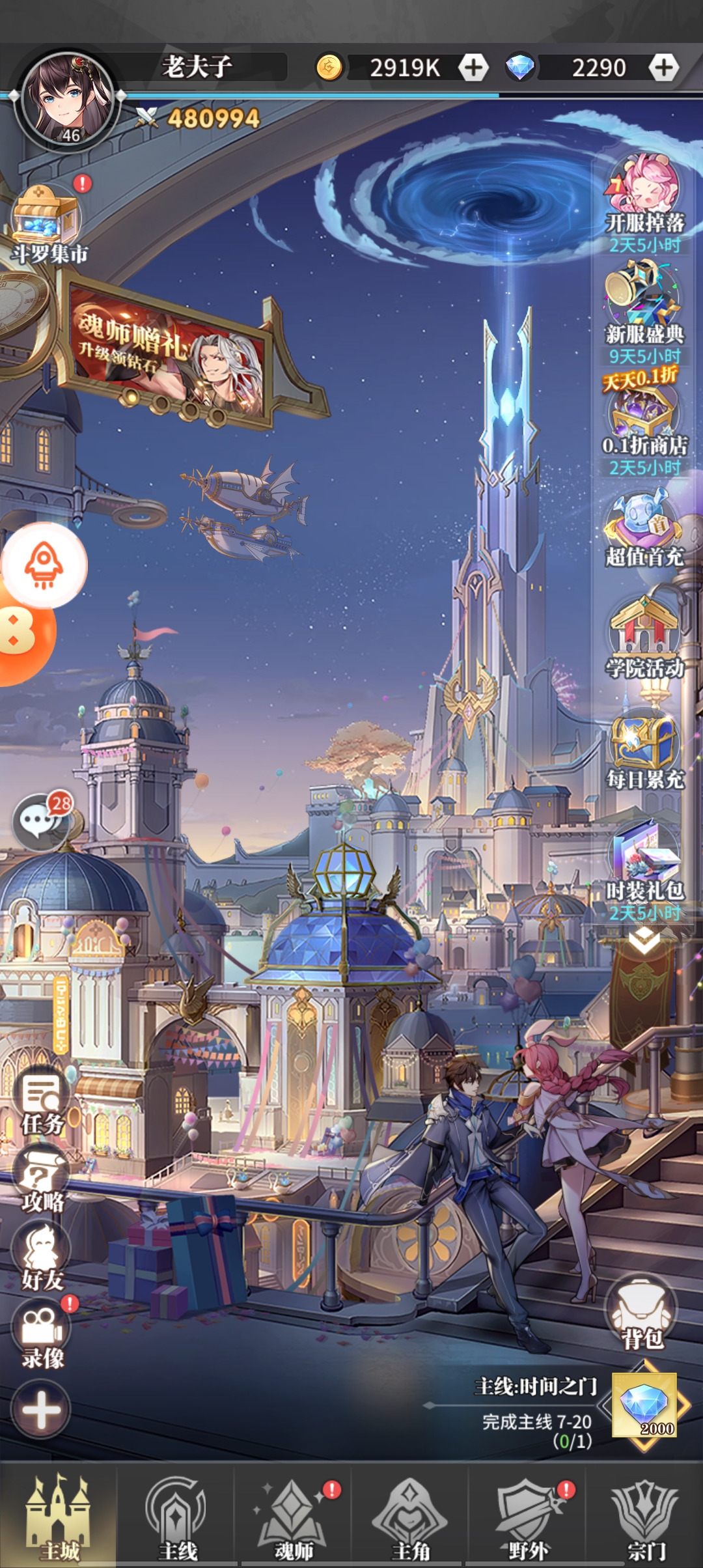703x1568 pixels.
Task: Open the player avatar profile
Action: (x=66, y=98)
